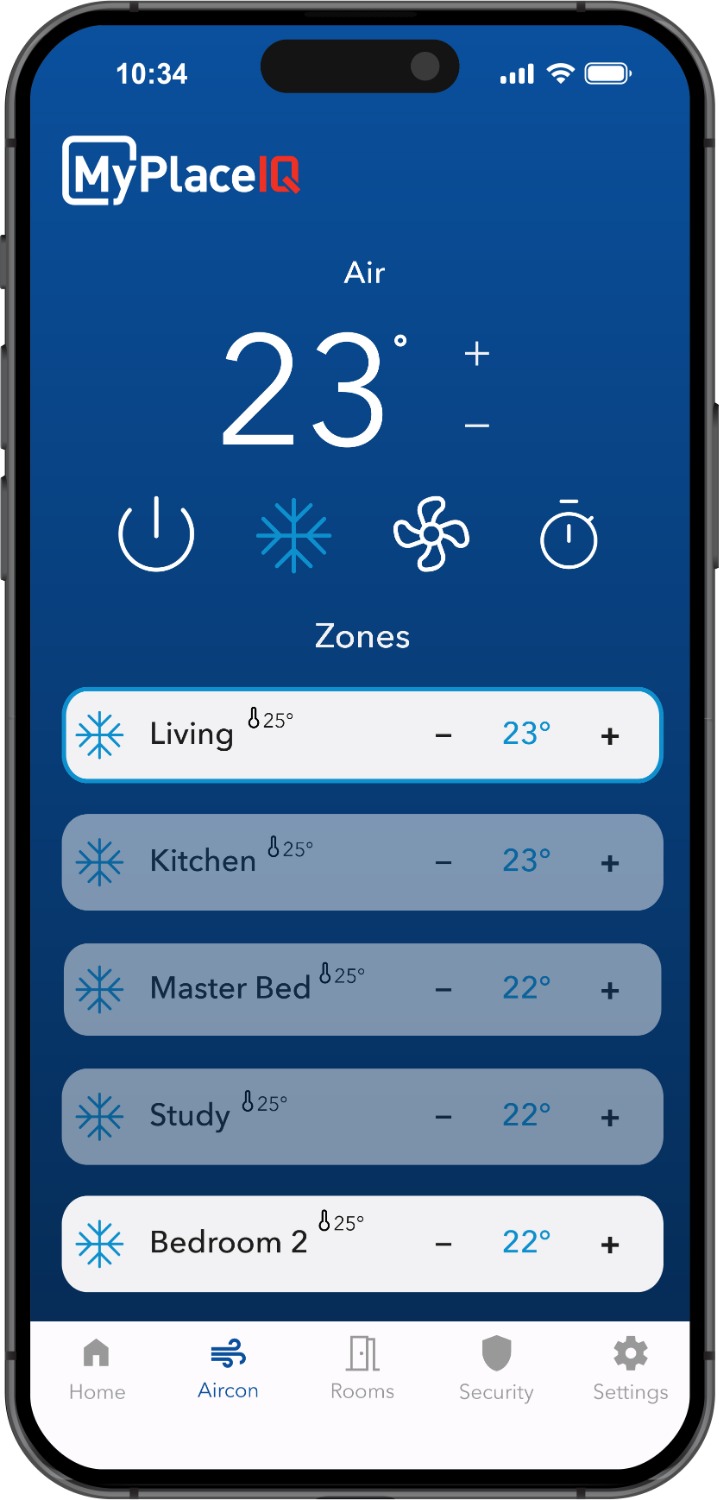This screenshot has height=1500, width=719.
Task: Go to the Settings tab
Action: [630, 1370]
